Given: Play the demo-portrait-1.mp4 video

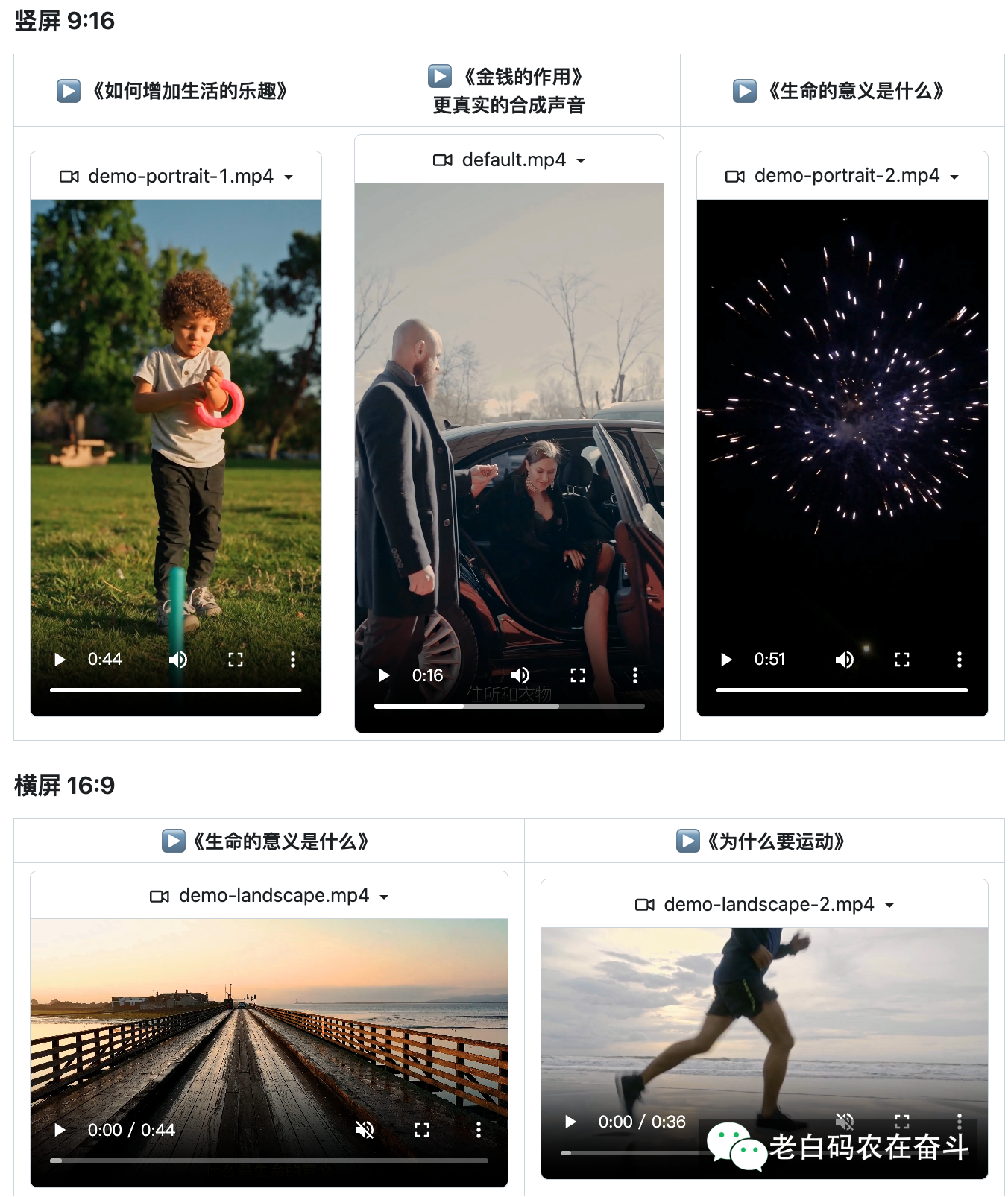Looking at the screenshot, I should click(60, 660).
